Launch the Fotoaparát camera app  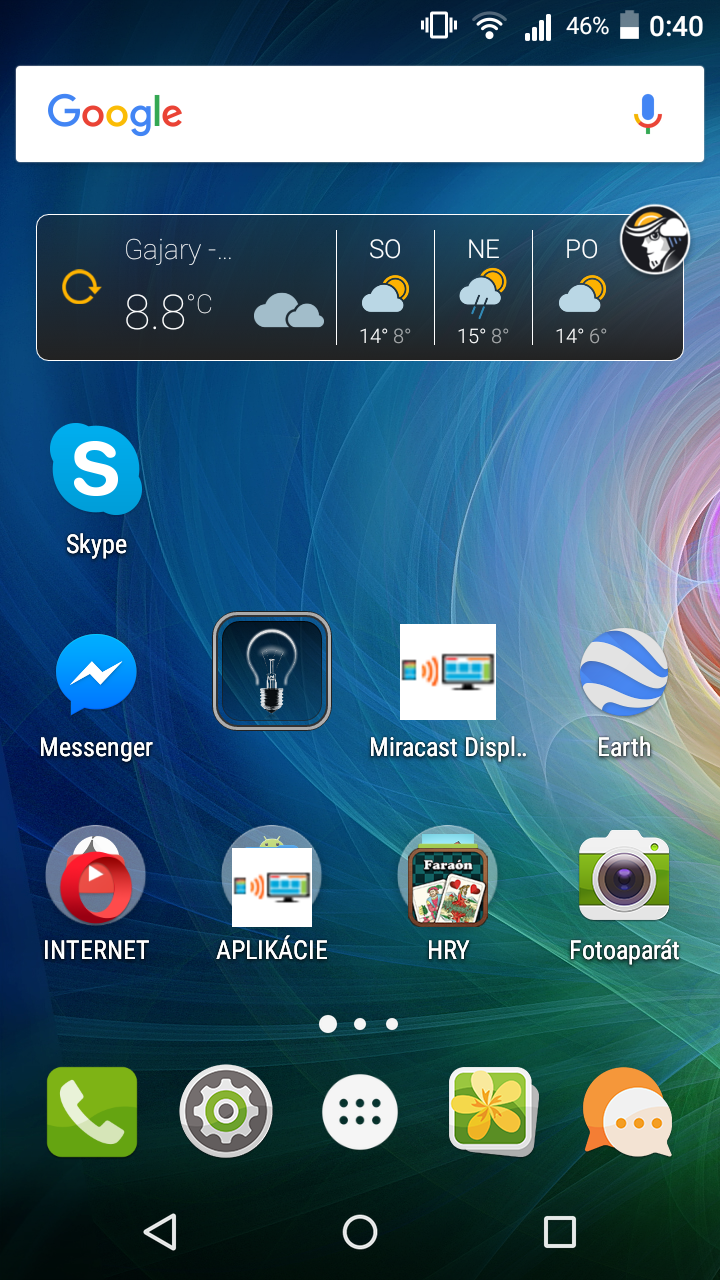pyautogui.click(x=624, y=876)
